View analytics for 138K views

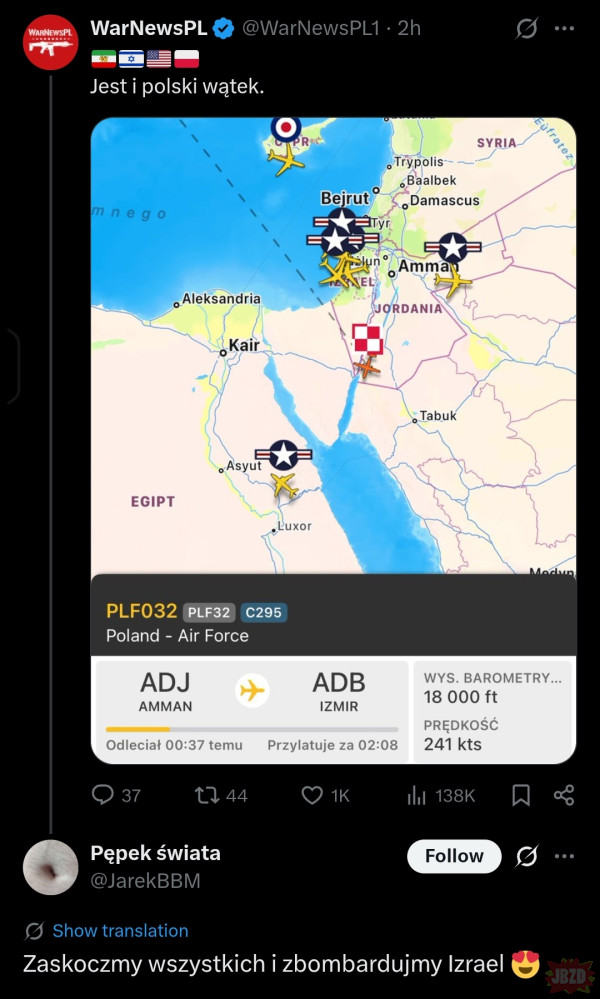[441, 795]
